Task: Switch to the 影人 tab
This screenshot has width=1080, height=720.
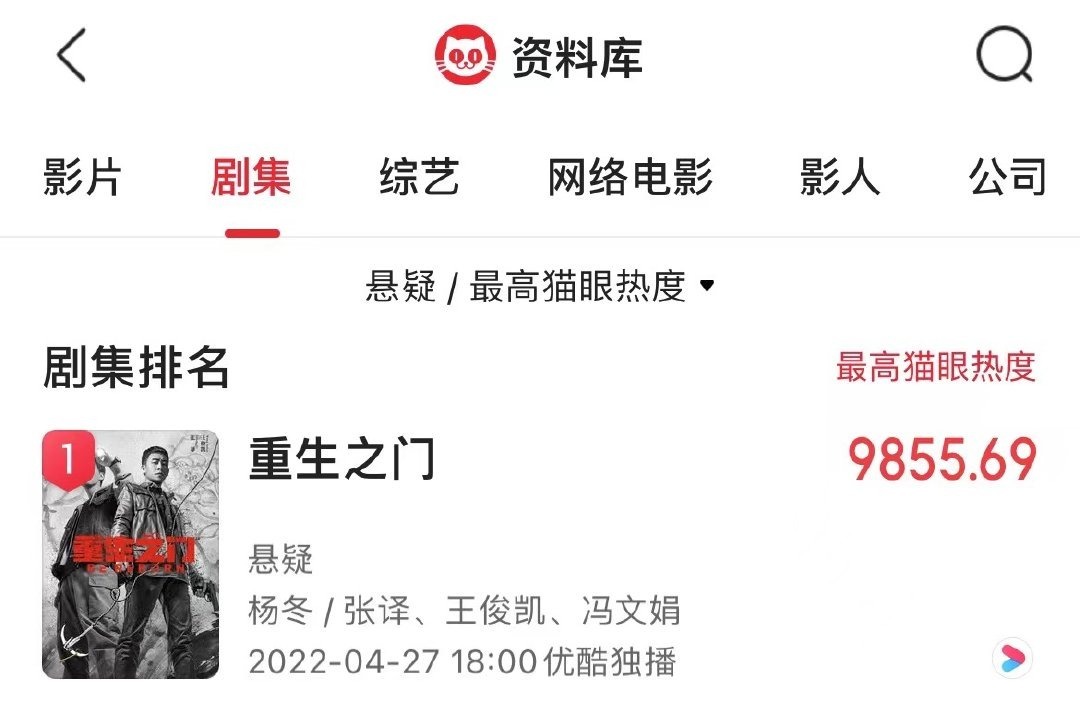Action: click(x=840, y=177)
